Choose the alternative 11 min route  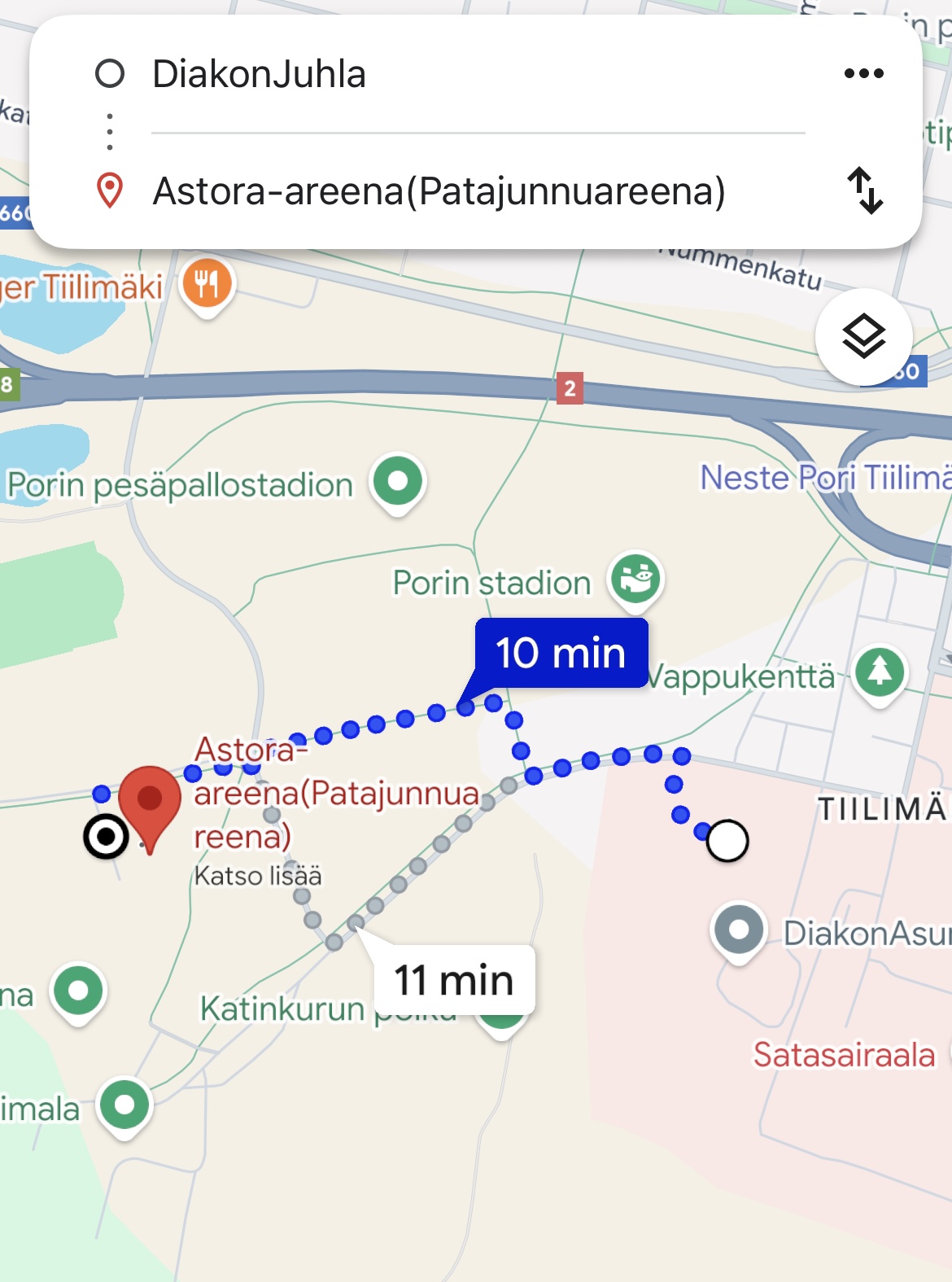[x=453, y=979]
